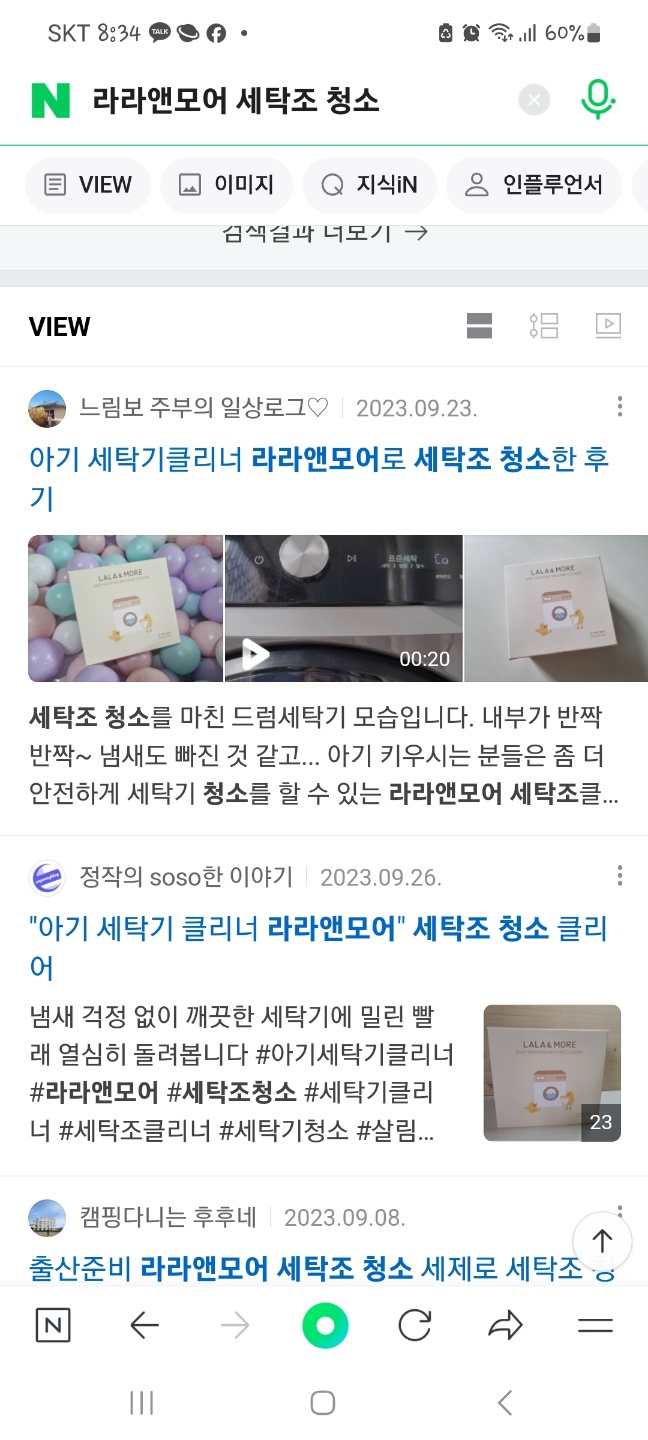This screenshot has width=648, height=1440.
Task: Switch to the 이미지 tab
Action: [x=226, y=185]
